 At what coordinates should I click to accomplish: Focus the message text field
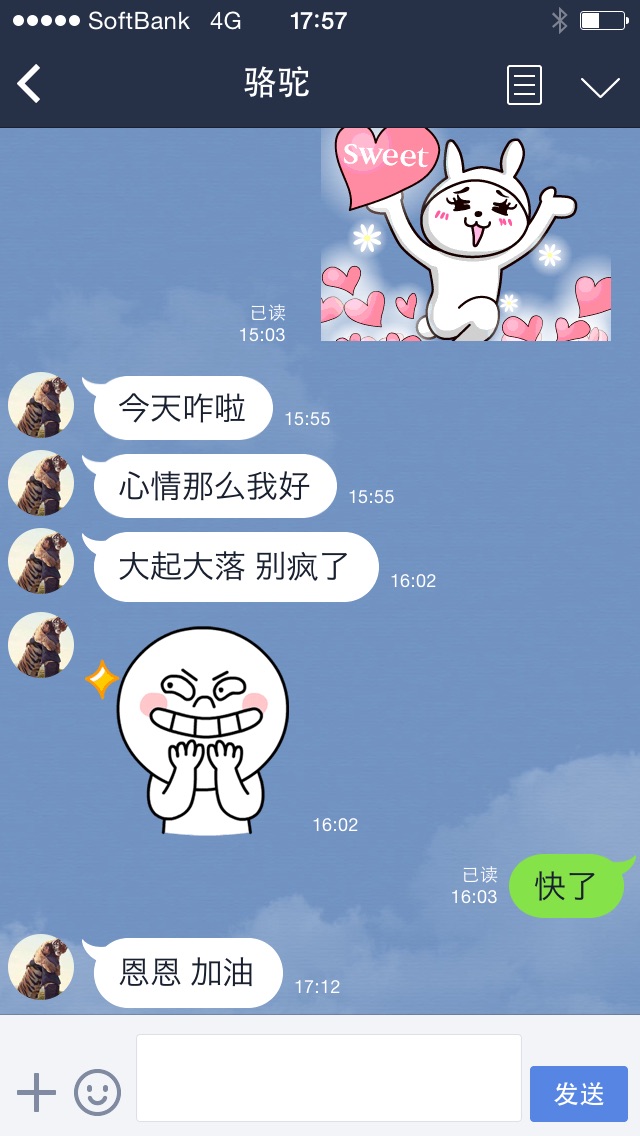[x=329, y=1077]
